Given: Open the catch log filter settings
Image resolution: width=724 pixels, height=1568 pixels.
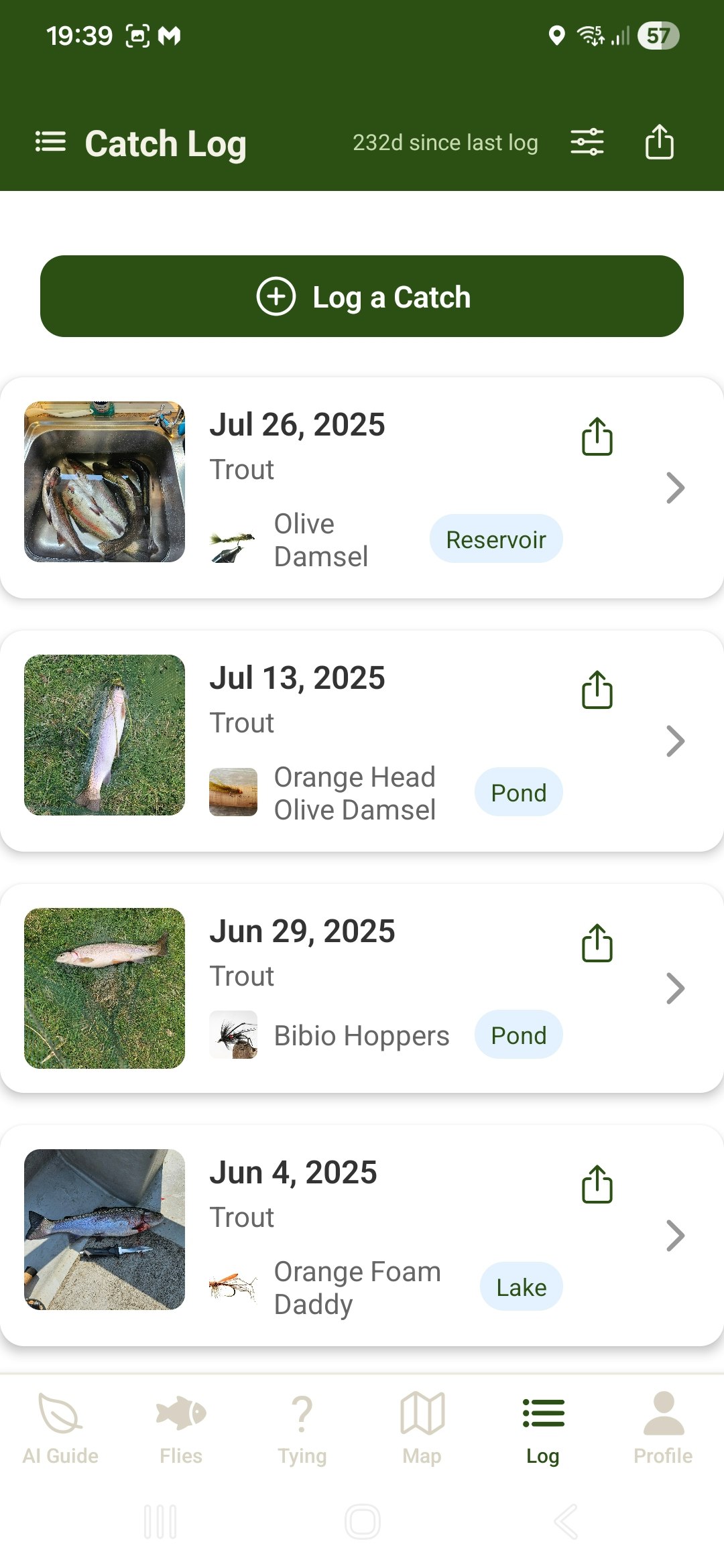Looking at the screenshot, I should coord(587,142).
